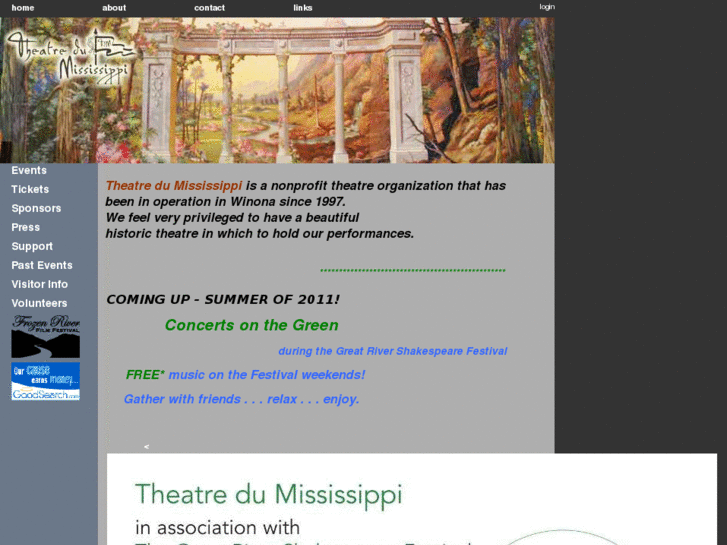
Task: View the Sponsors page
Action: [36, 208]
